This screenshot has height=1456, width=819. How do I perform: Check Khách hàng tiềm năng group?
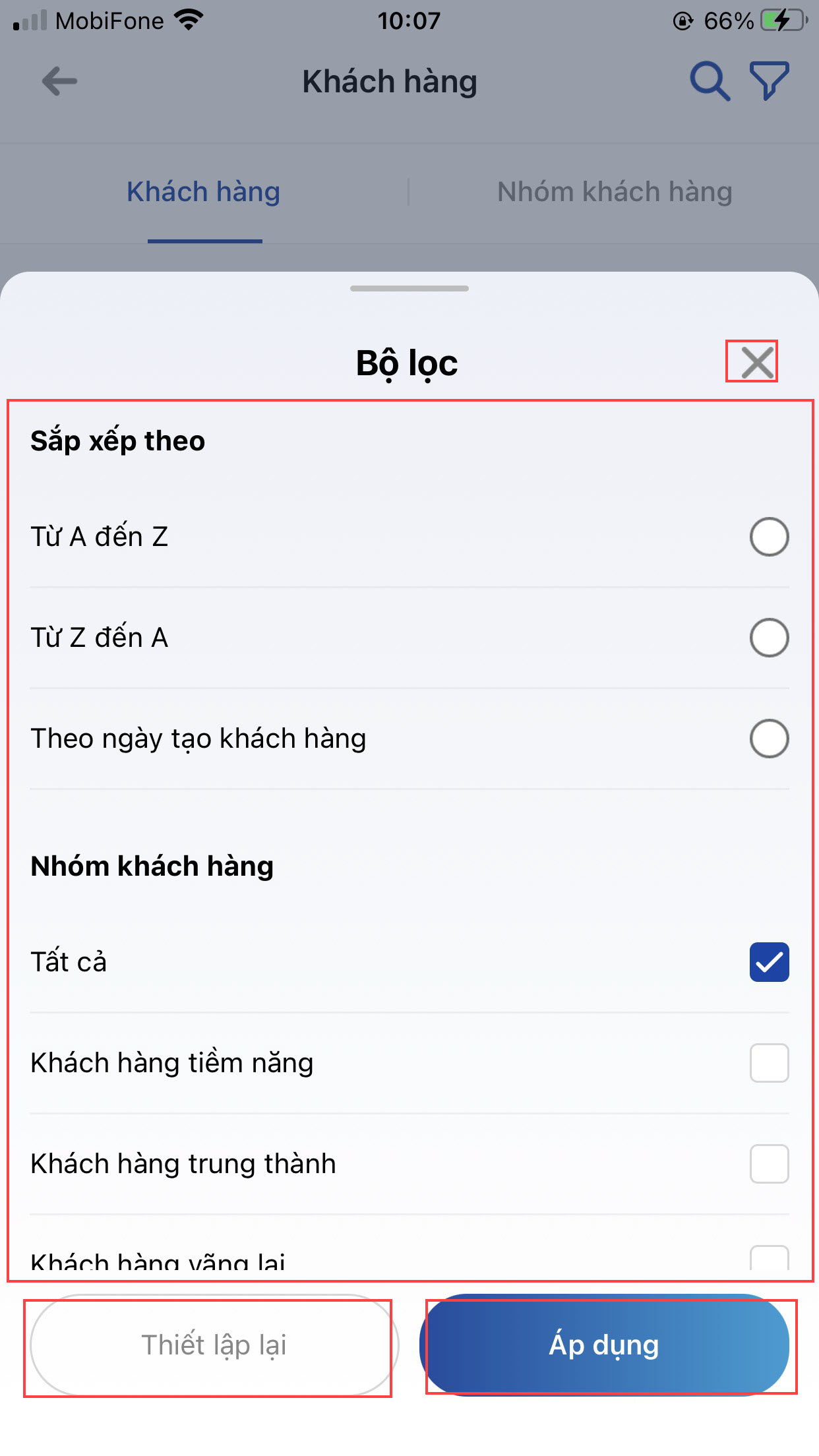coord(769,1063)
